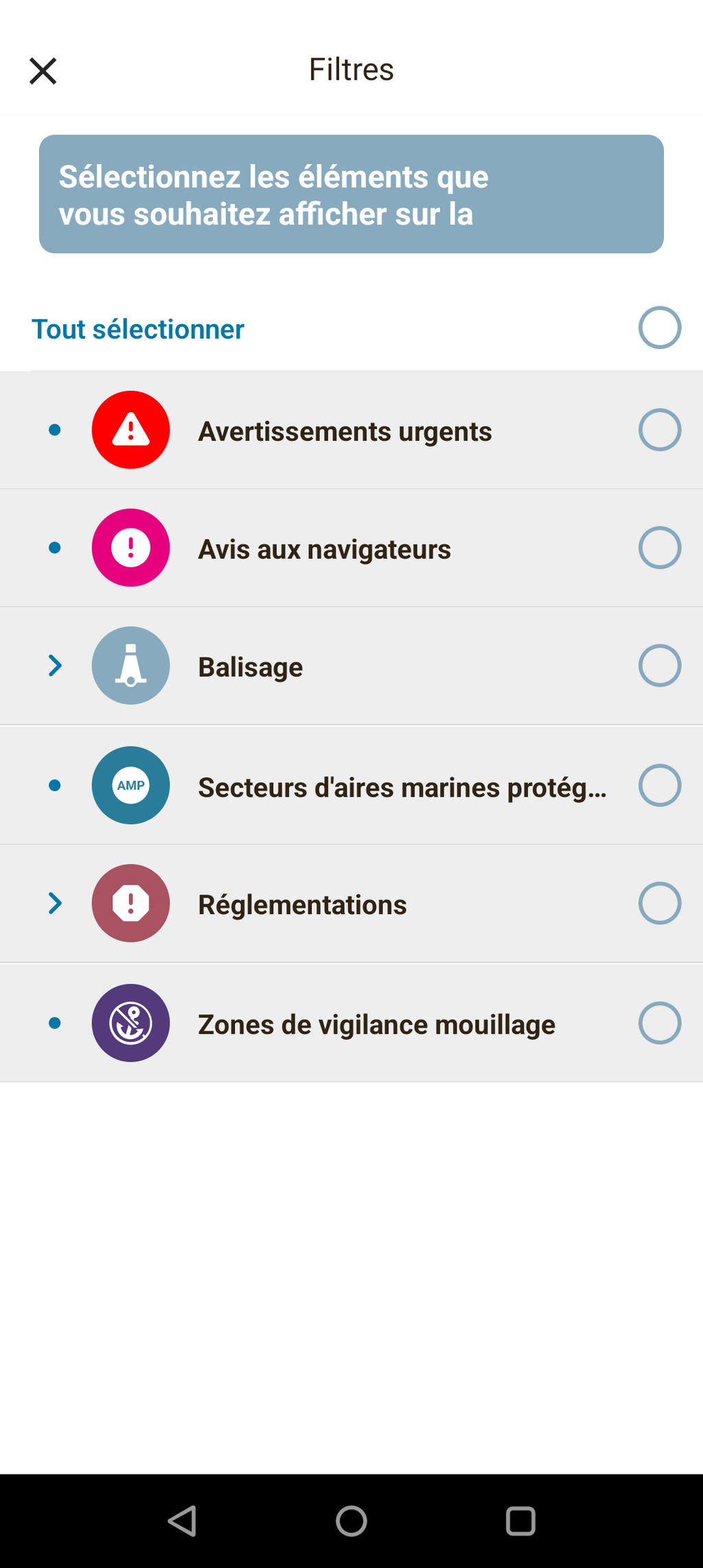Enable the Avis aux navigateurs filter
The image size is (703, 1568).
pyautogui.click(x=659, y=547)
